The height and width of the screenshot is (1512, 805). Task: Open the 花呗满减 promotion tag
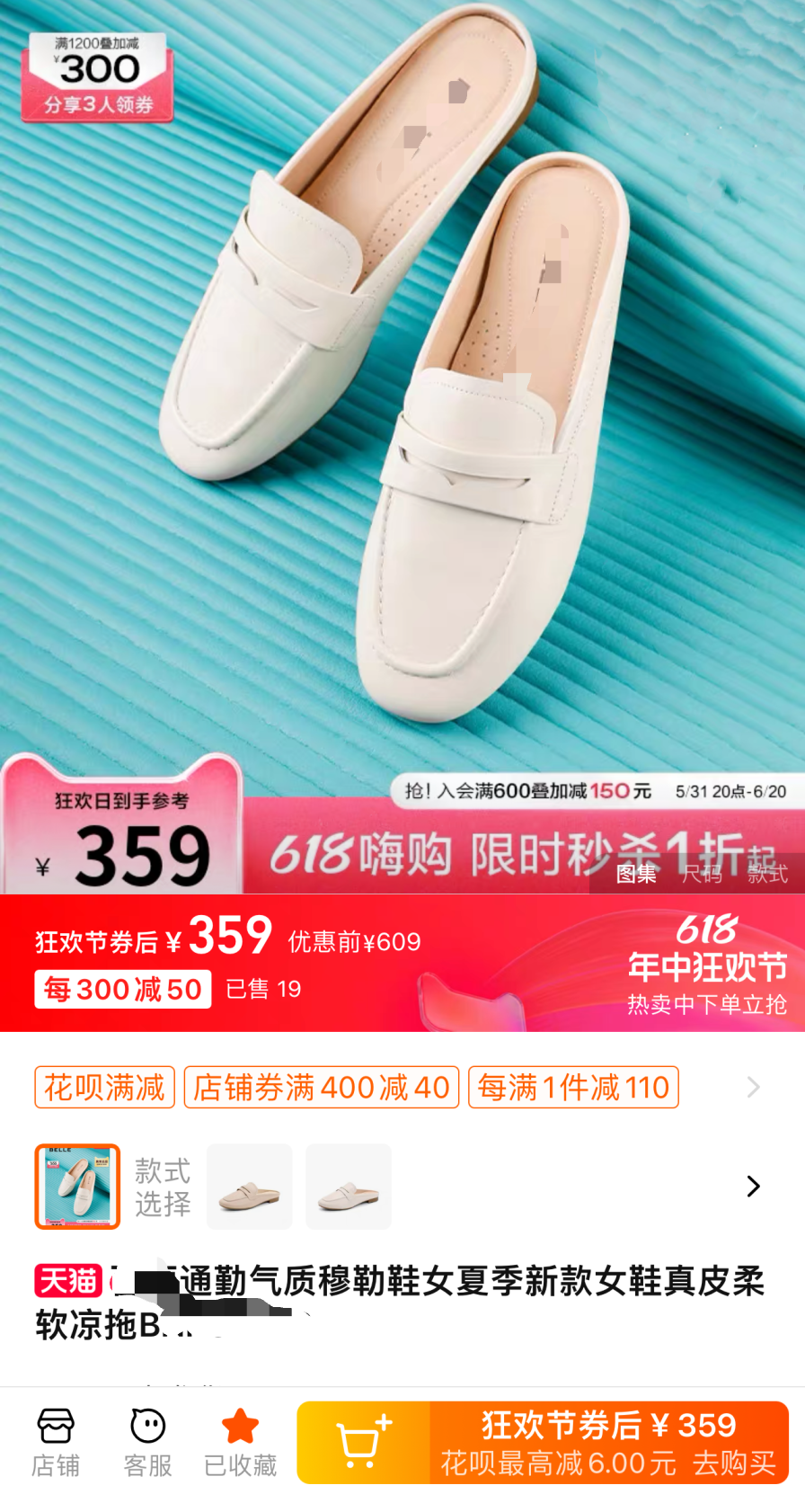pyautogui.click(x=104, y=1088)
